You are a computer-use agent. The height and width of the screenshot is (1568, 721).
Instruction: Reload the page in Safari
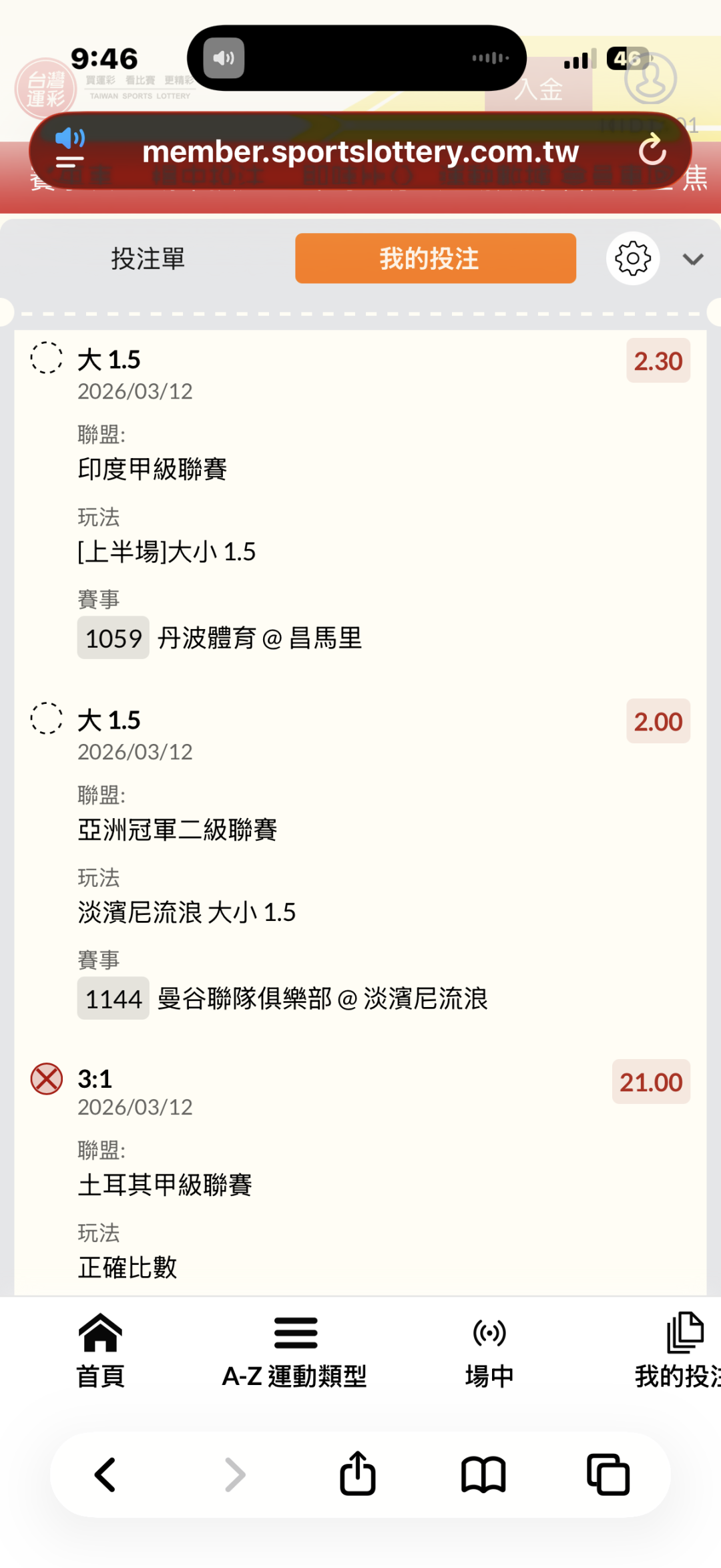coord(652,150)
